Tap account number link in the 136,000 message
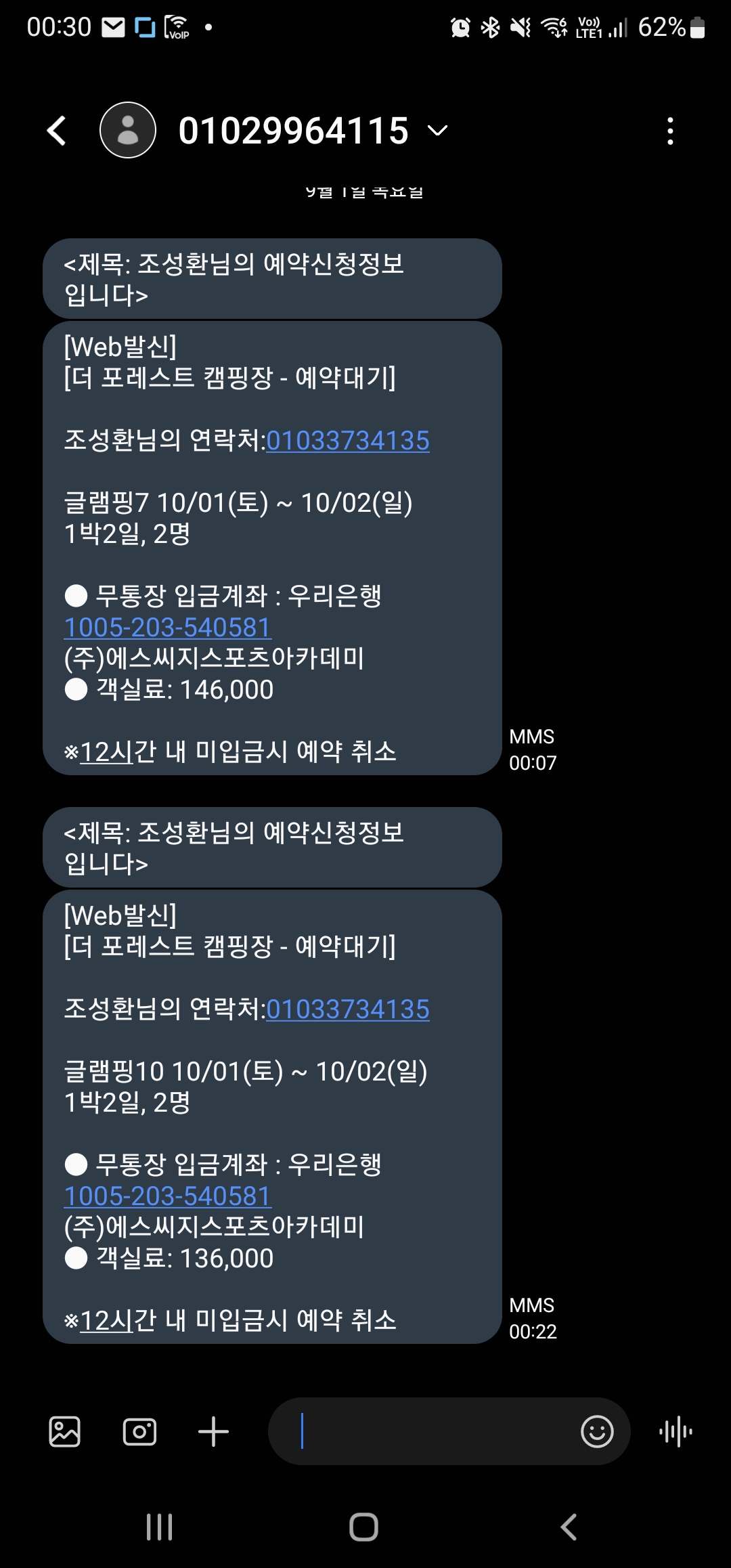The width and height of the screenshot is (731, 1568). (167, 1196)
